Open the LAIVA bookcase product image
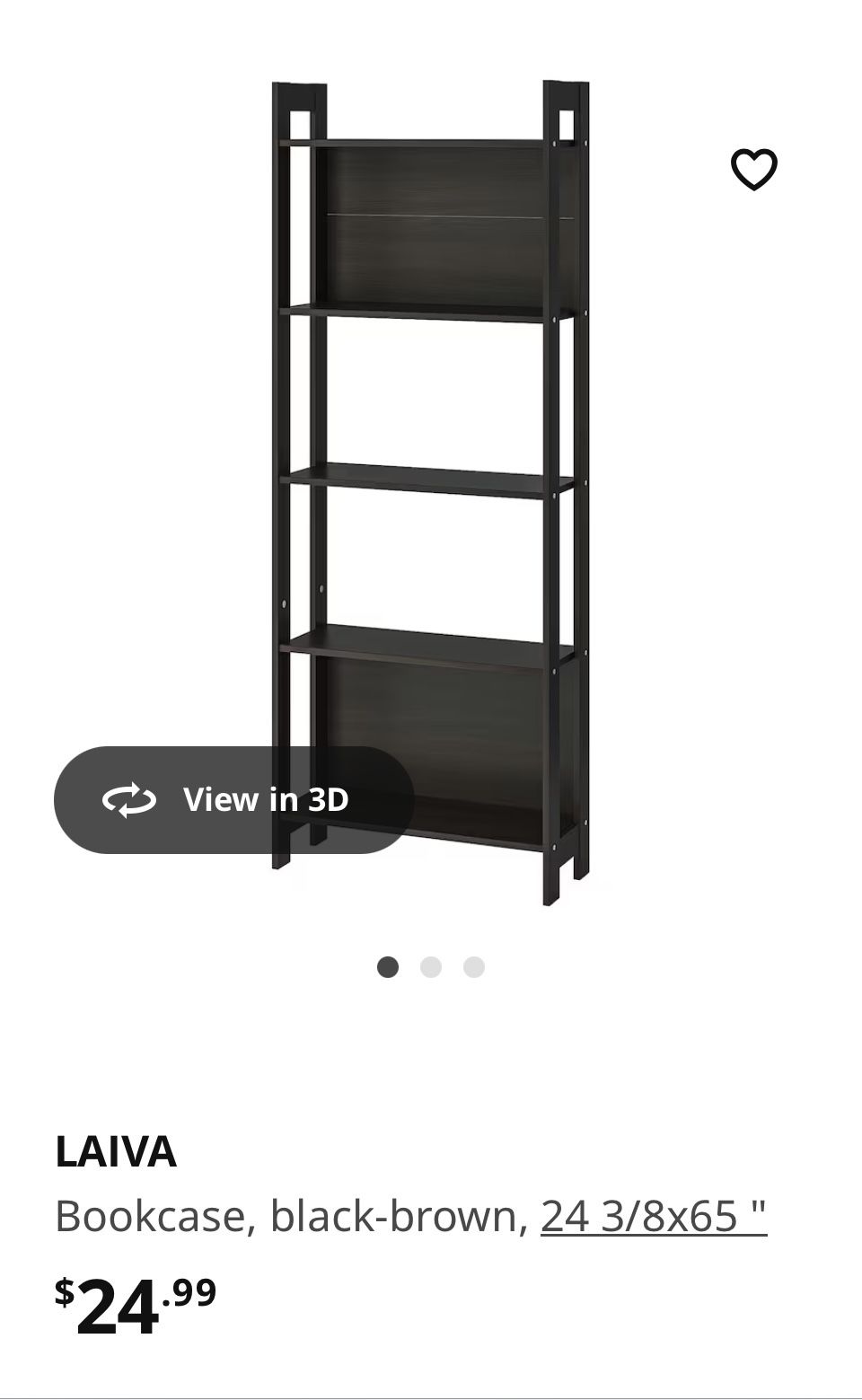 [431, 492]
